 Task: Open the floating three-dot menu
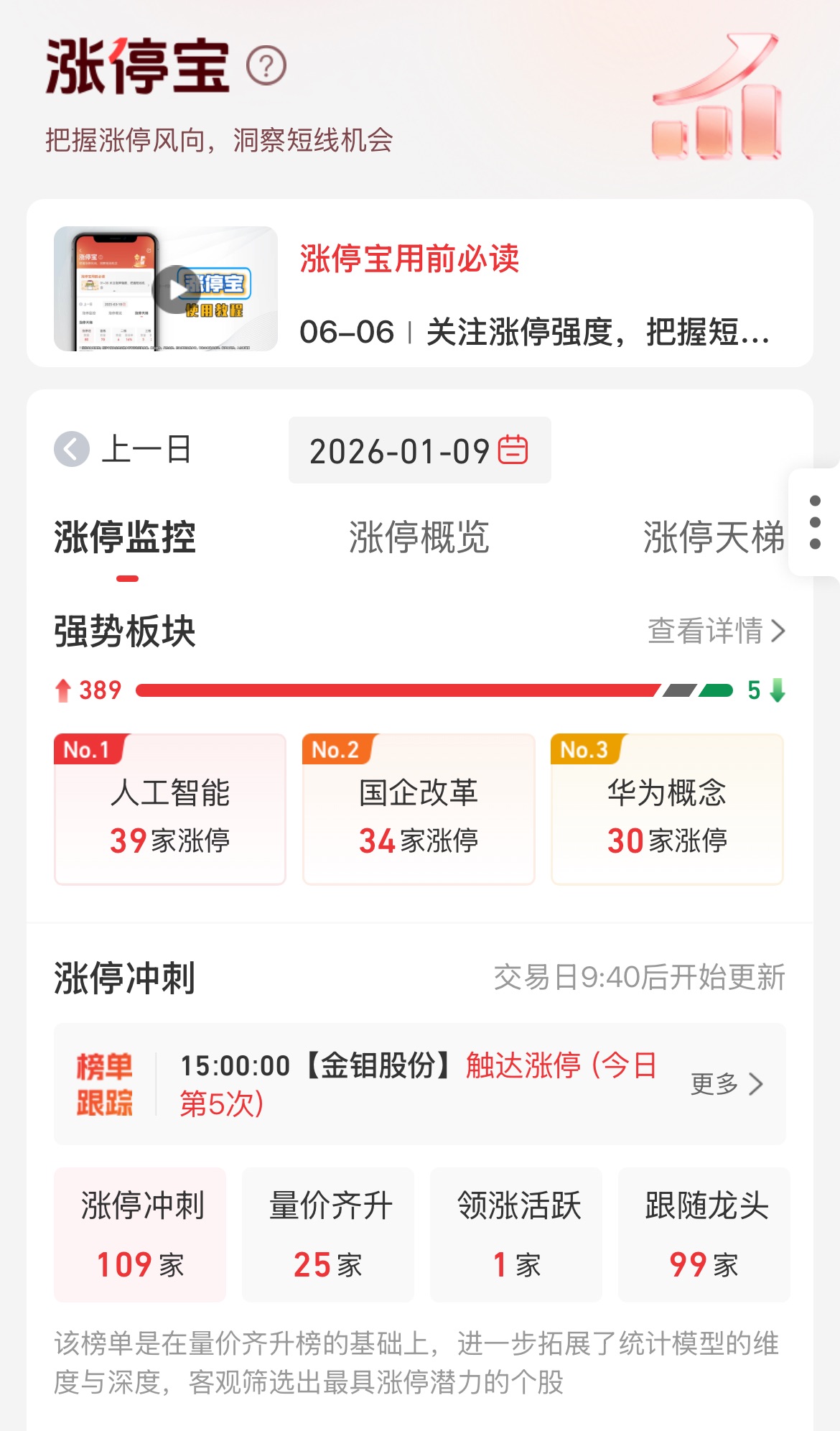(x=815, y=522)
